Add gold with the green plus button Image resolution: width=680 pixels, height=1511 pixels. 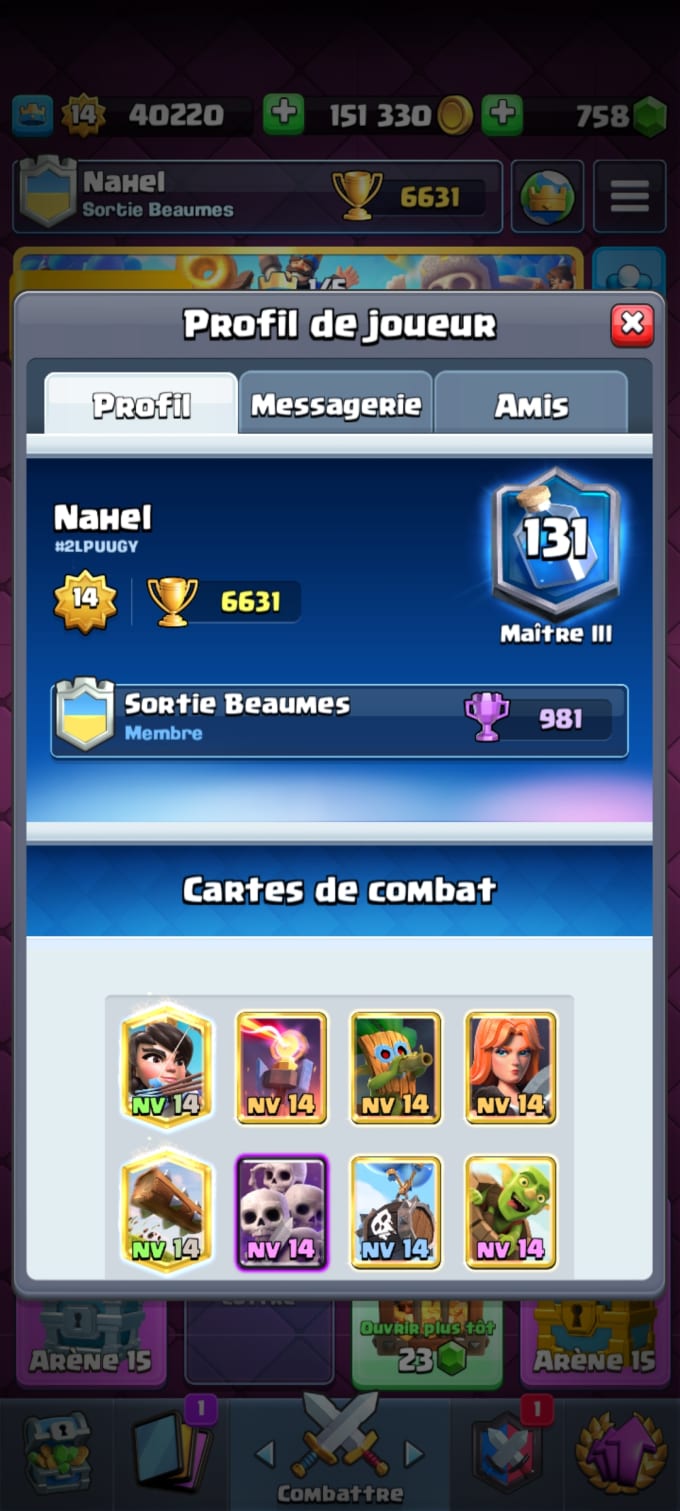pyautogui.click(x=284, y=115)
